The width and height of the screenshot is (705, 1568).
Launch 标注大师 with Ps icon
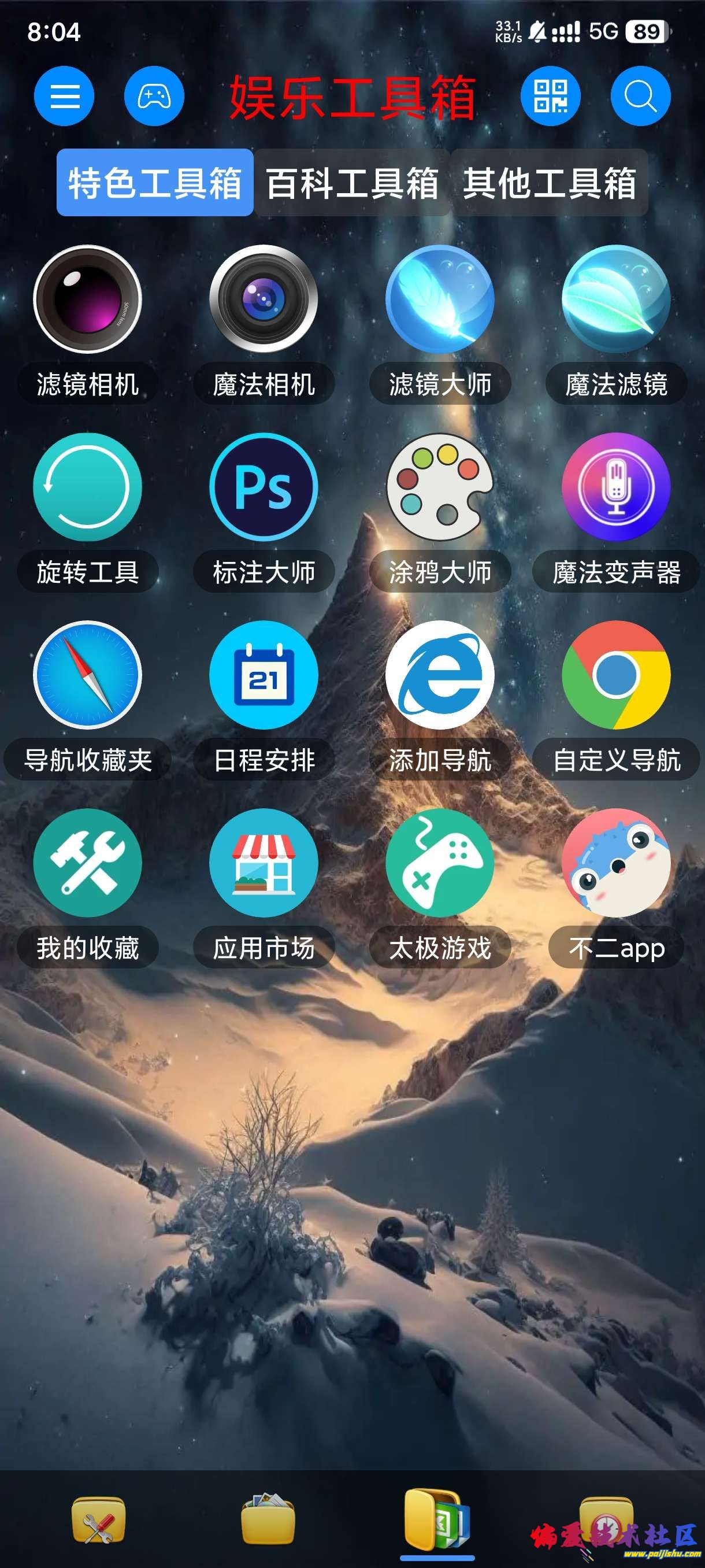(264, 487)
